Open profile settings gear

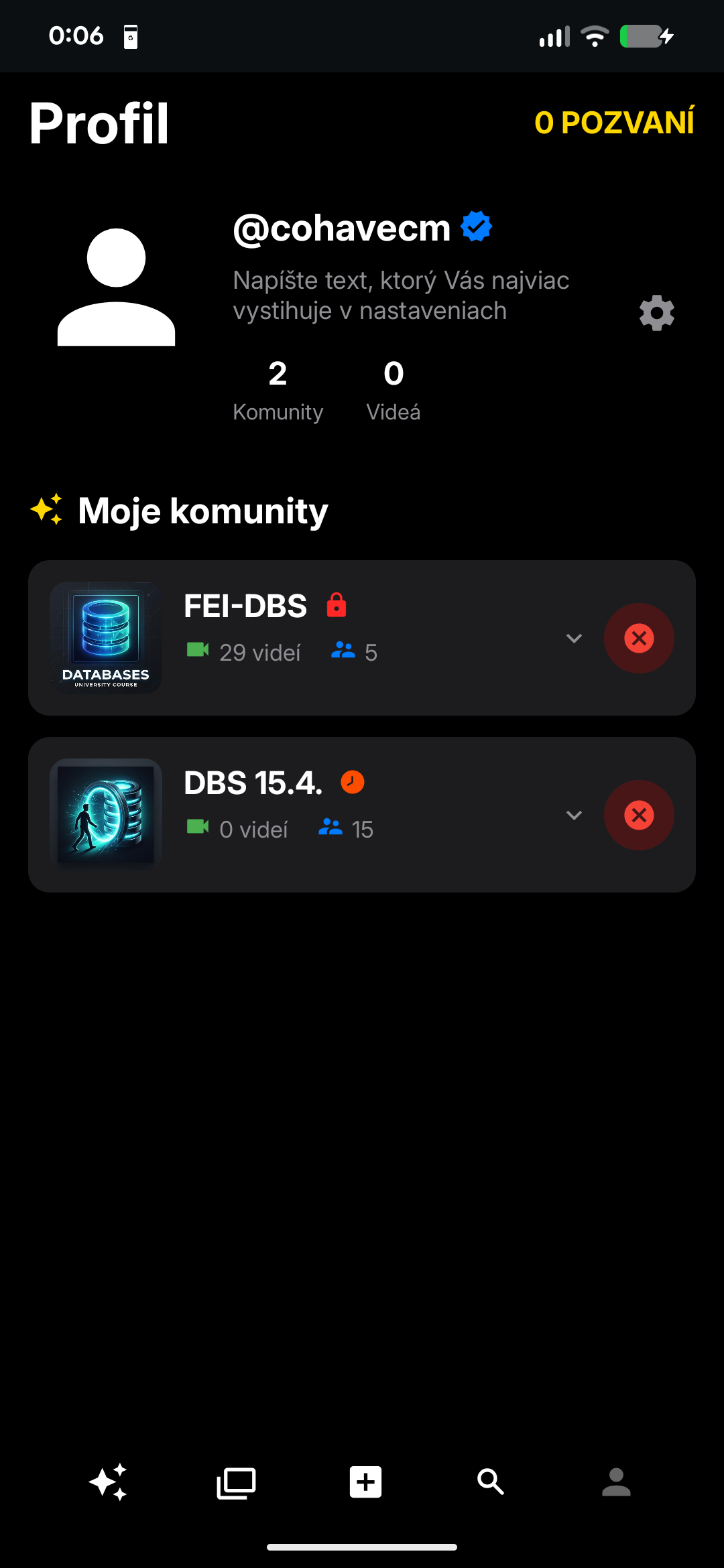(656, 313)
